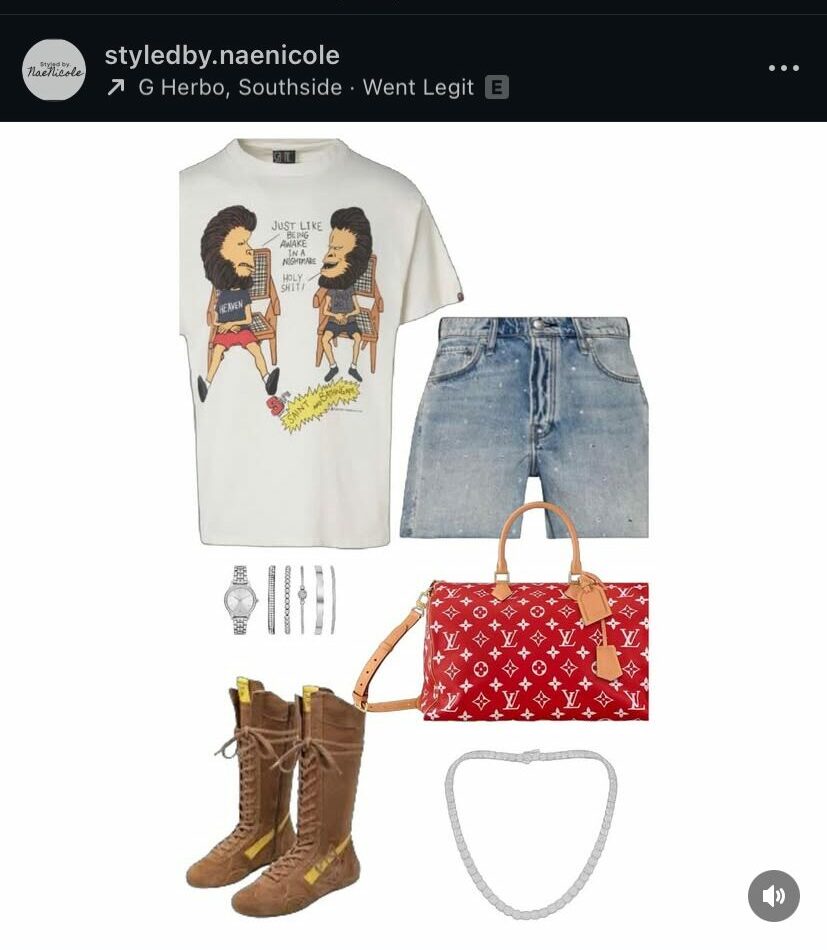
Task: Open G Herbo, Southside Went Legit audio
Action: [x=305, y=88]
